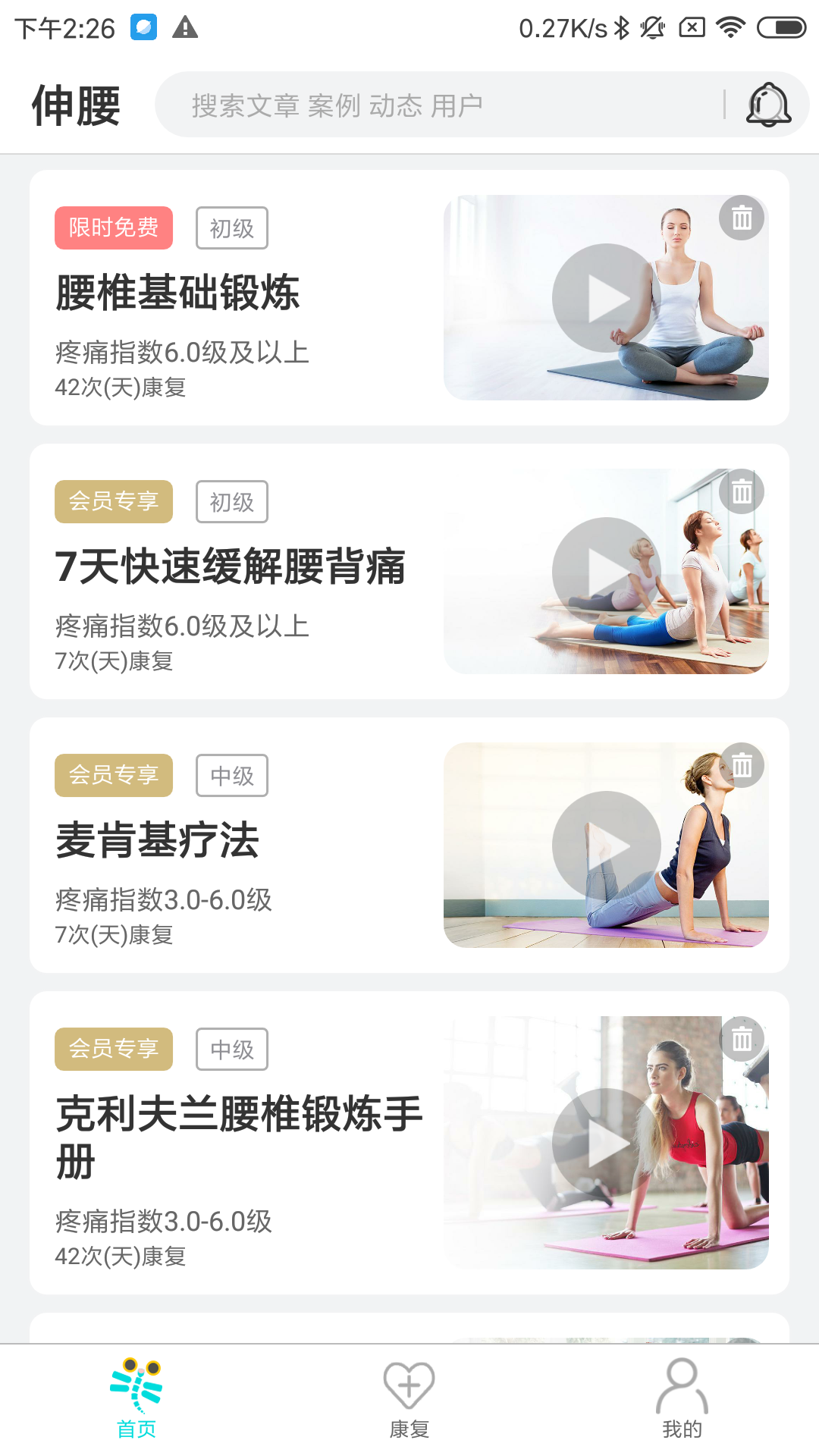819x1456 pixels.
Task: Delete the 腰椎基础锻炼 course via trash icon
Action: pyautogui.click(x=741, y=217)
